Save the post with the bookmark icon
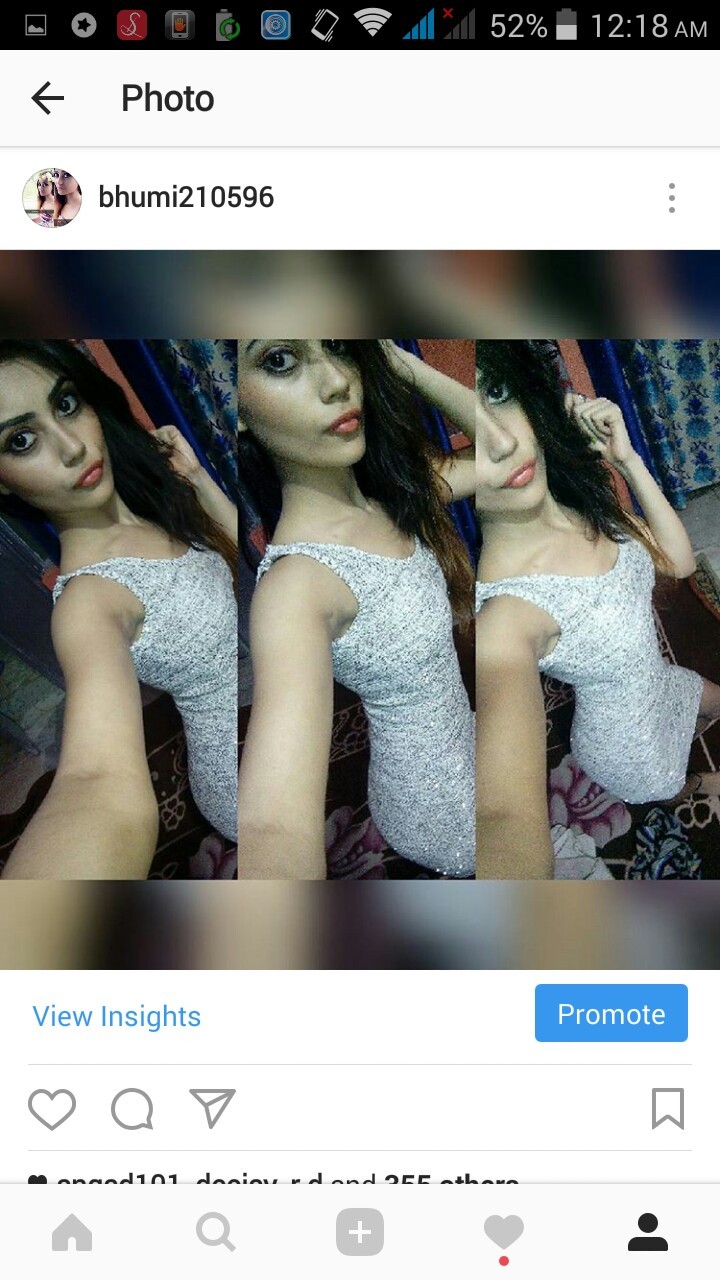Screen dimensions: 720x1280 pyautogui.click(x=667, y=1109)
